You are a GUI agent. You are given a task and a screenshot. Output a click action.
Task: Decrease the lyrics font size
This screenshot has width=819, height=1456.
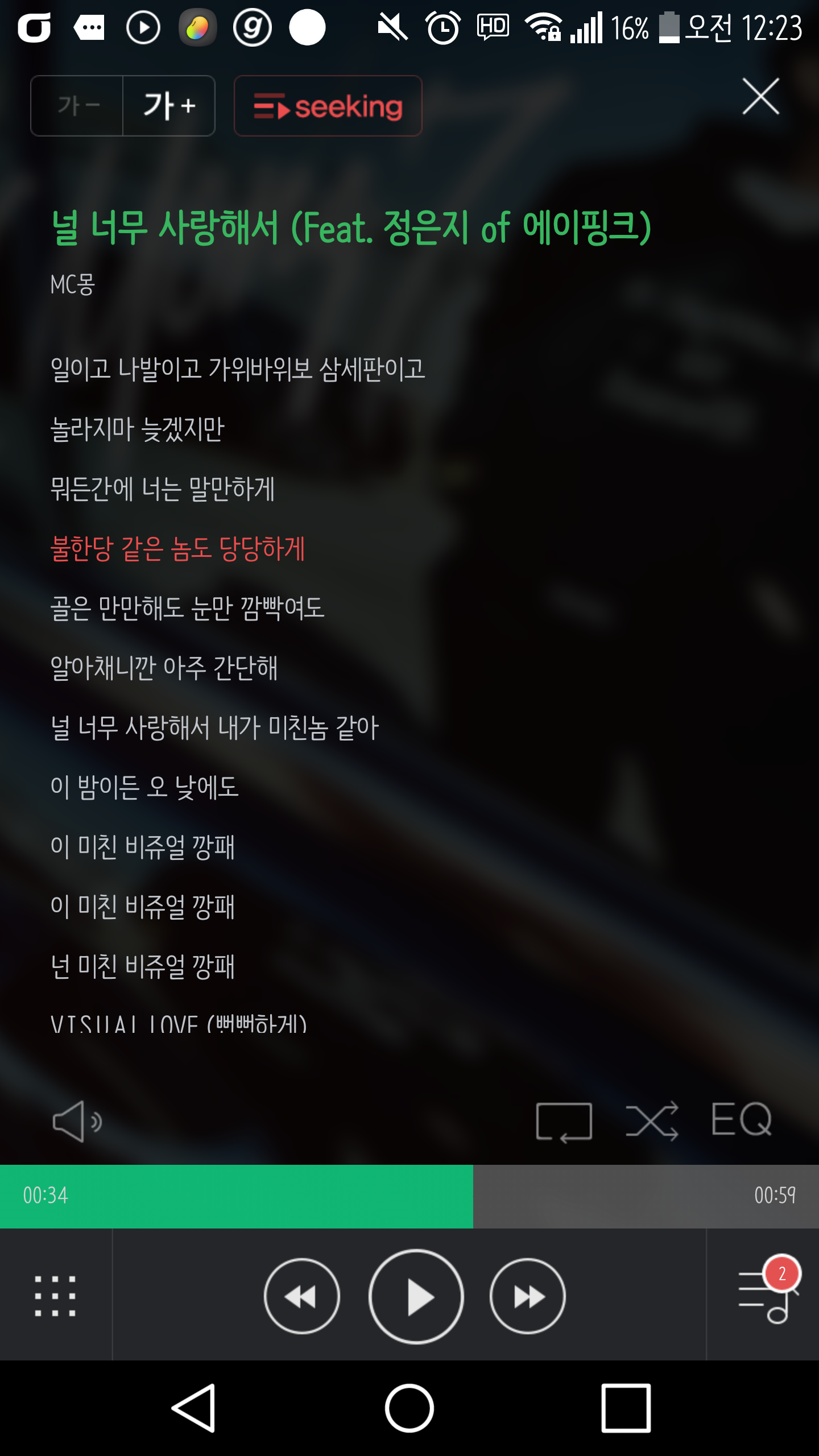point(77,106)
